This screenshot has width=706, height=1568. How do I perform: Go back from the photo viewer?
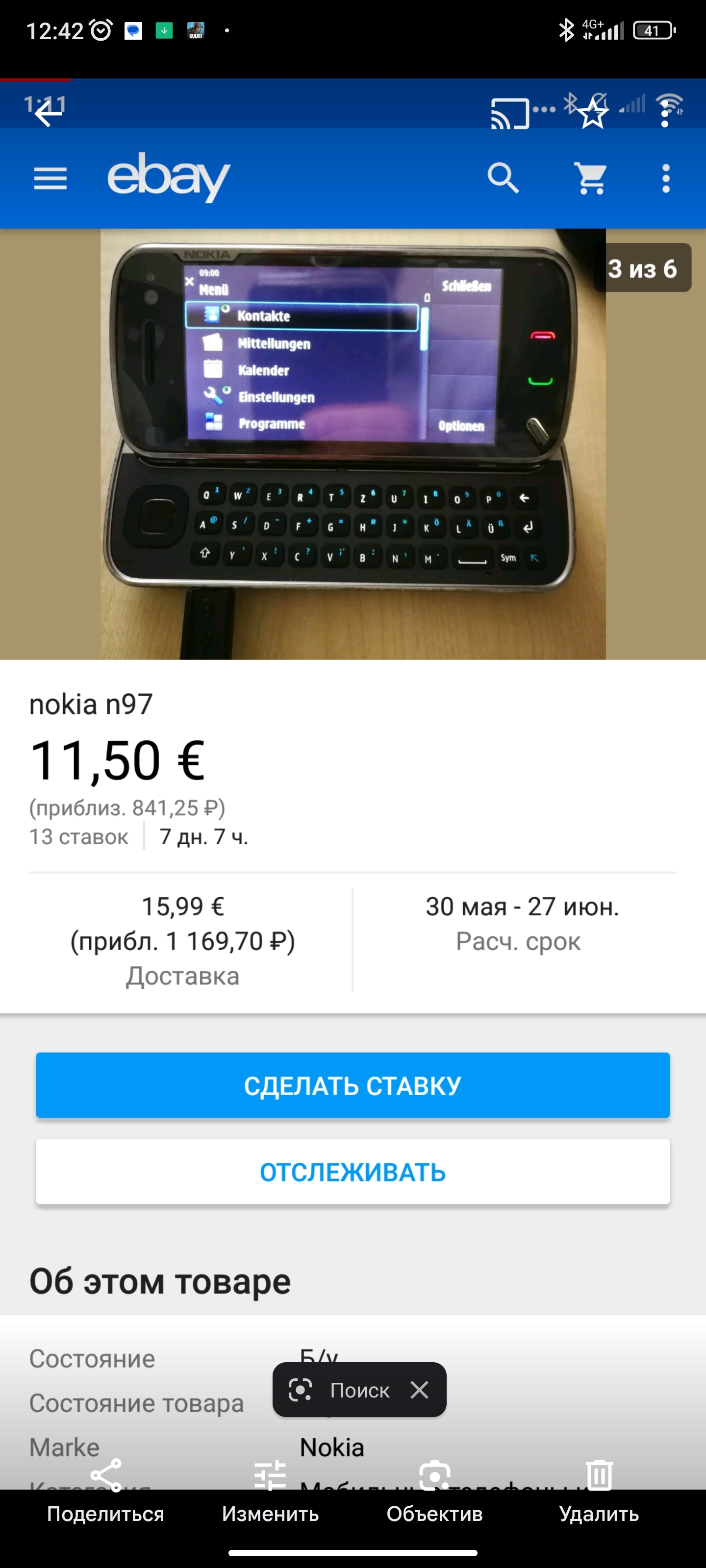(x=48, y=114)
